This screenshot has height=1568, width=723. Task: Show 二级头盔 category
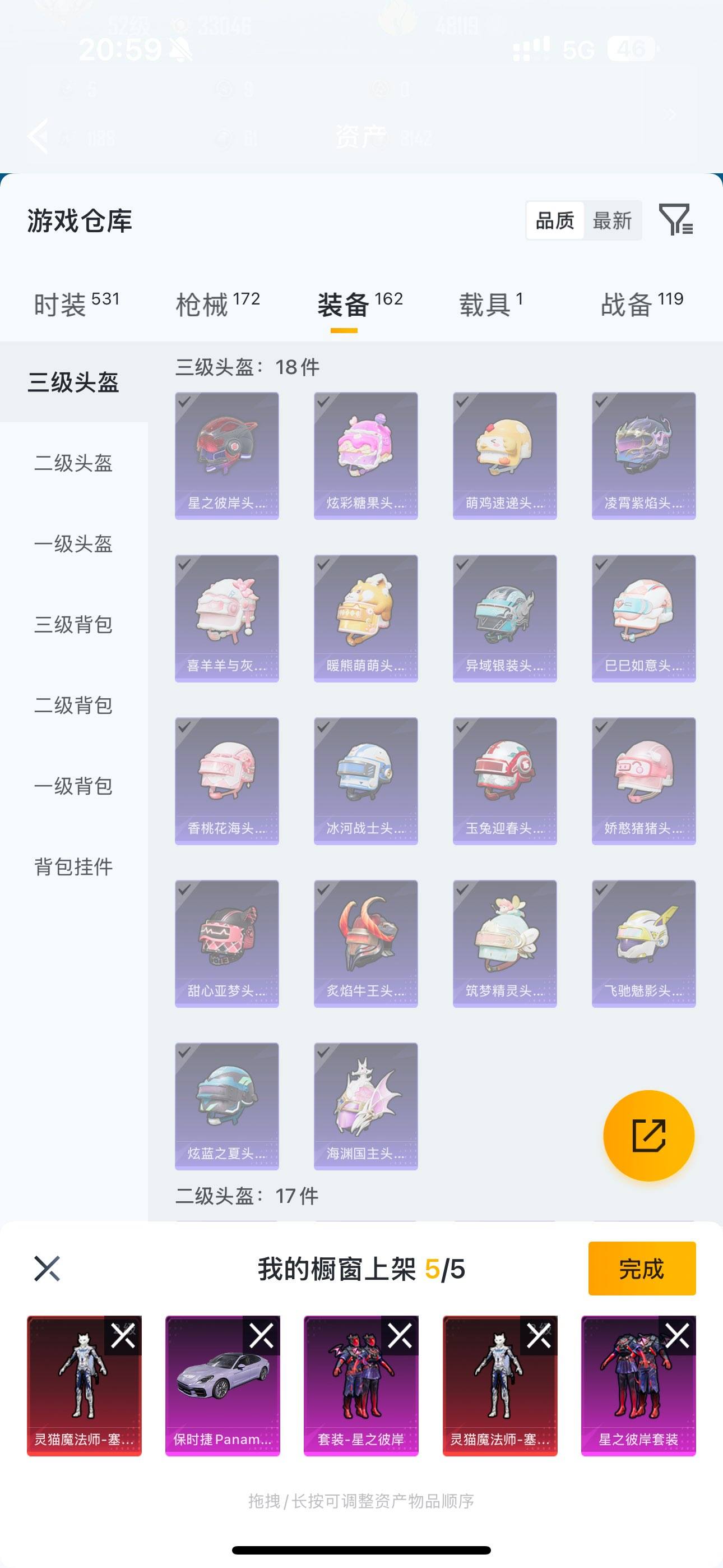[73, 463]
